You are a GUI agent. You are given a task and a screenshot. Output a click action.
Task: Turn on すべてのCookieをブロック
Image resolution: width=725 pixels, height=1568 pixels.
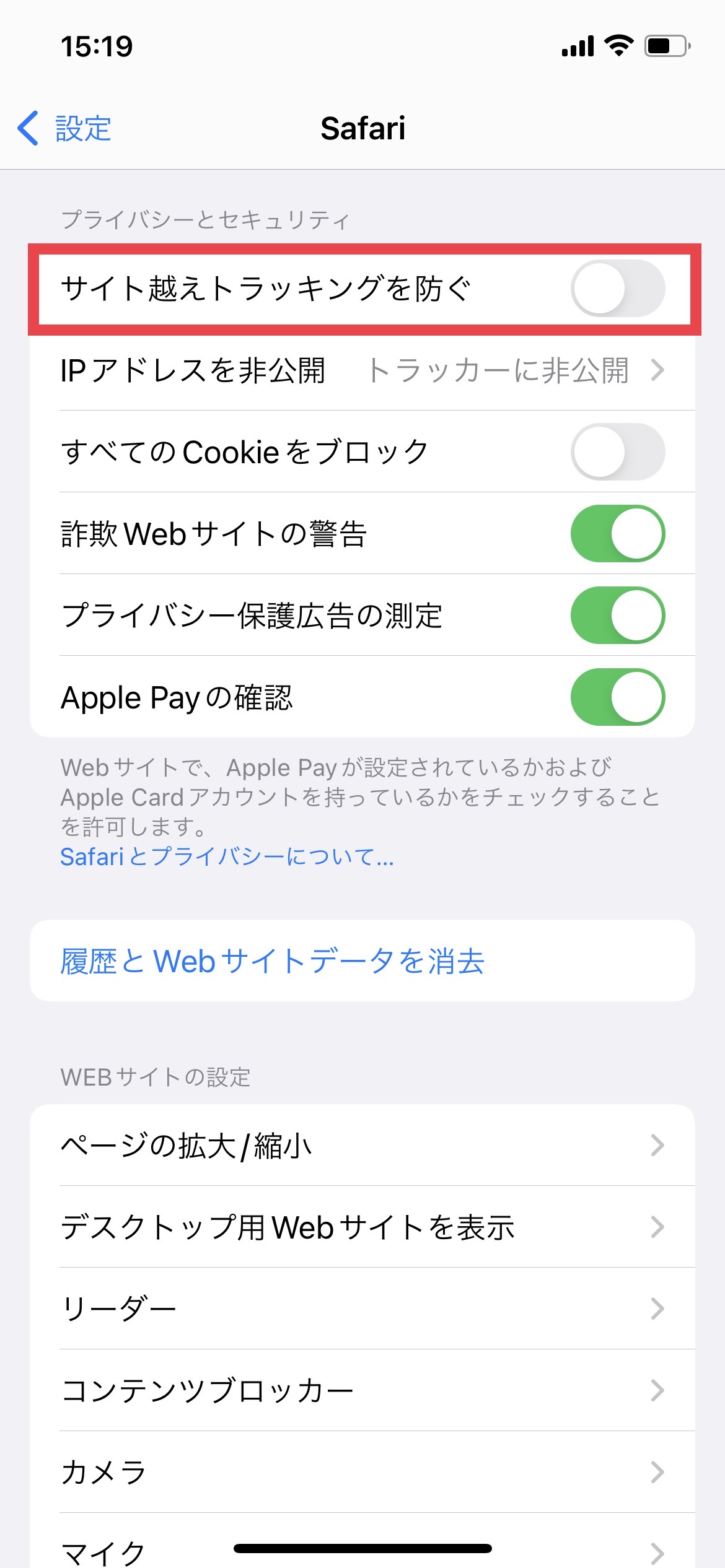[x=618, y=452]
